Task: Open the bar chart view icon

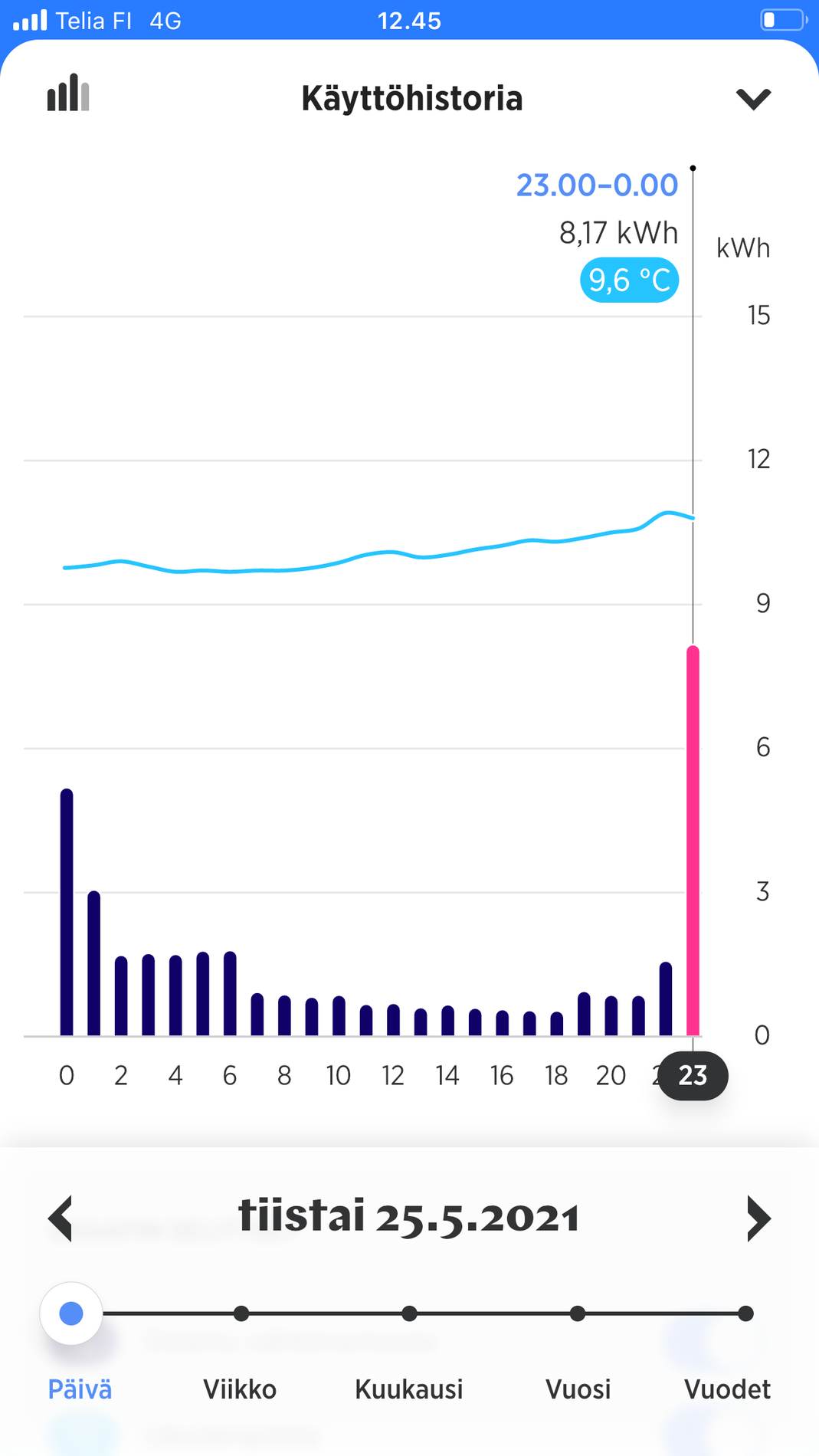Action: tap(68, 93)
